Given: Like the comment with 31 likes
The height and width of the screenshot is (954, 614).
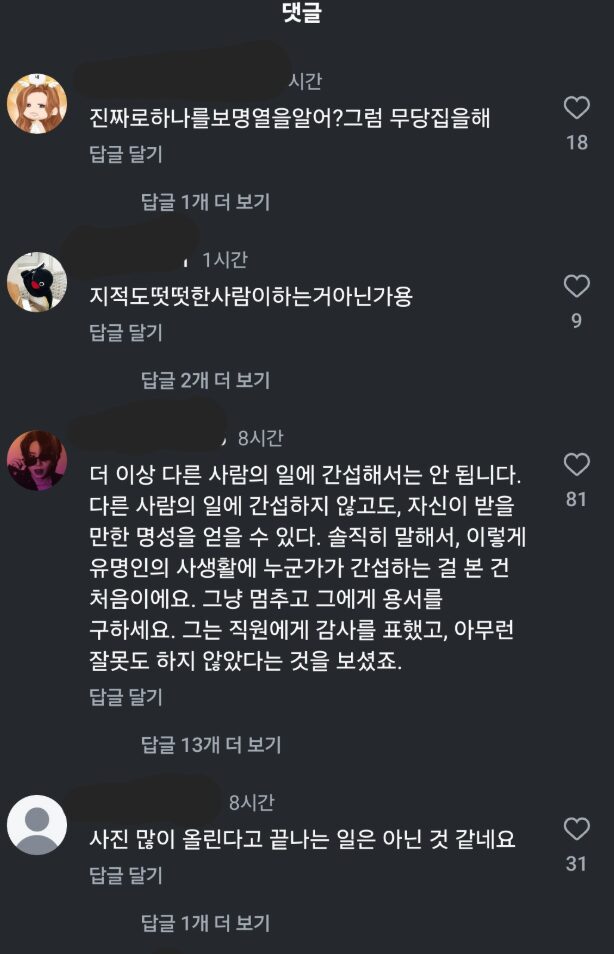Looking at the screenshot, I should click(x=577, y=830).
